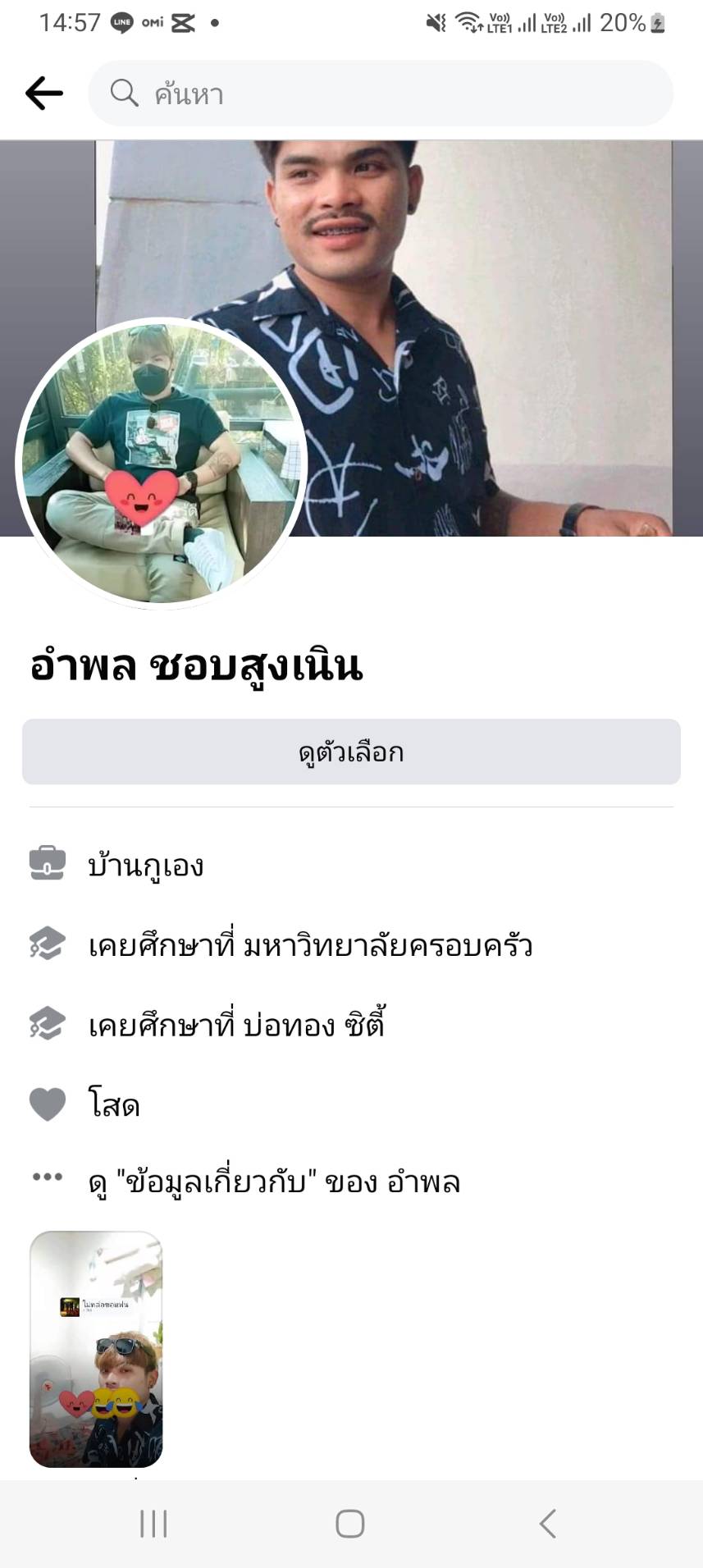Go to the home screen
703x1568 pixels.
(x=350, y=1524)
